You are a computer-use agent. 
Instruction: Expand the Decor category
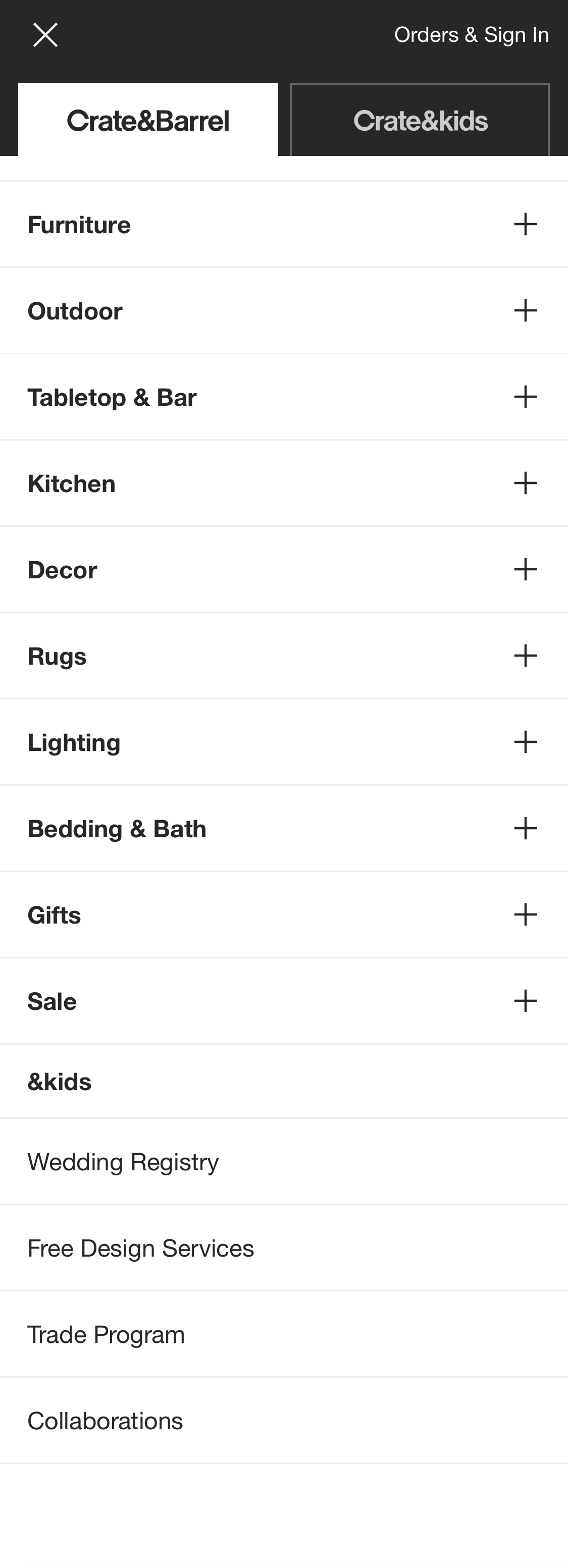(x=526, y=569)
